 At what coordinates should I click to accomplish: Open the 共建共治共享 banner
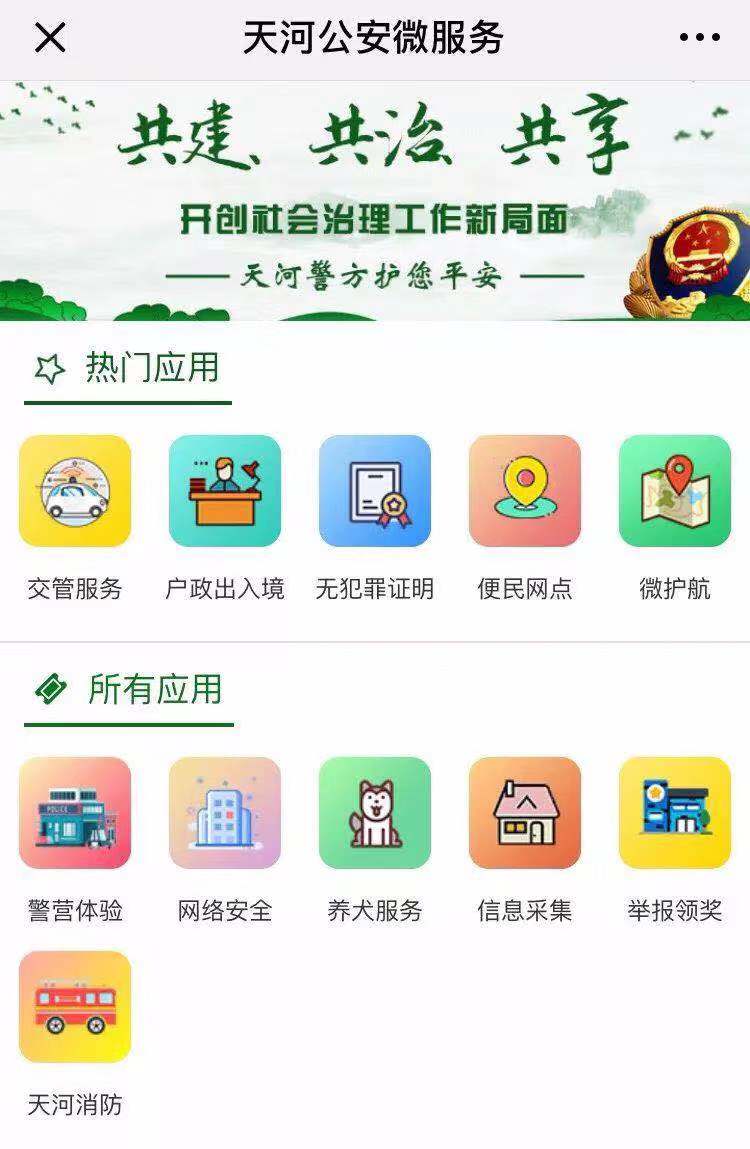[x=375, y=200]
